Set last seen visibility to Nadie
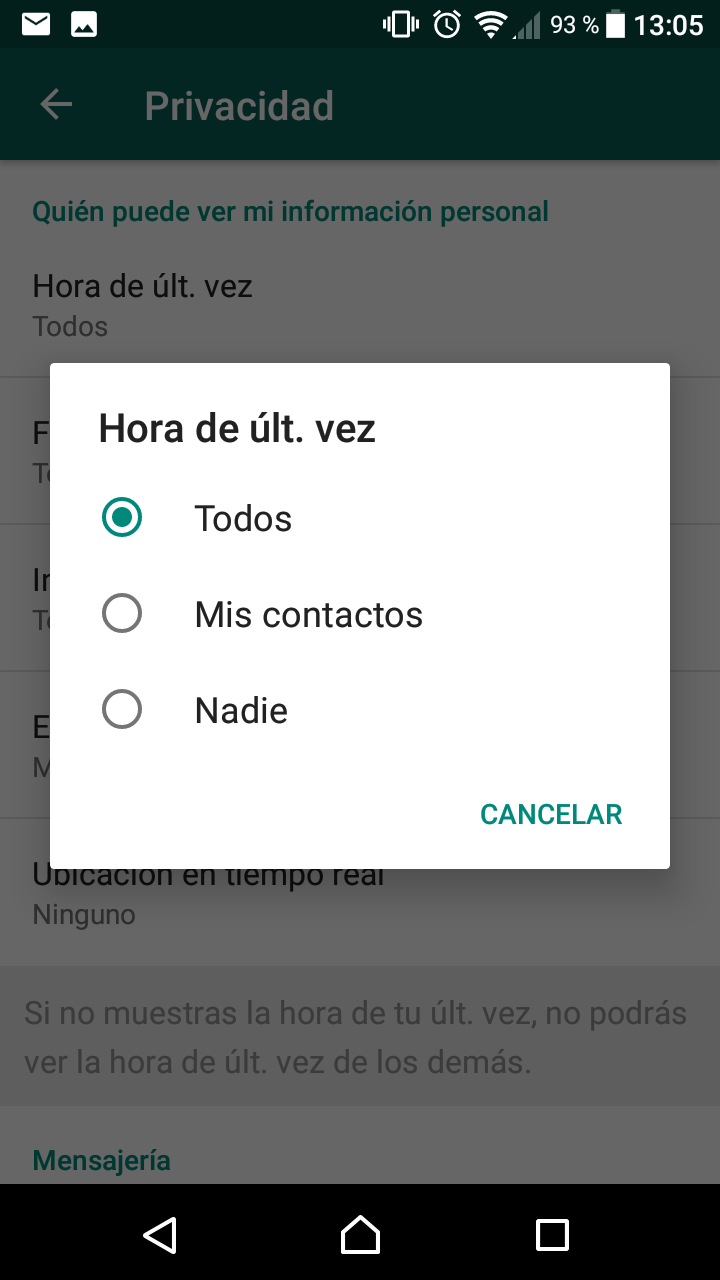 360,710
